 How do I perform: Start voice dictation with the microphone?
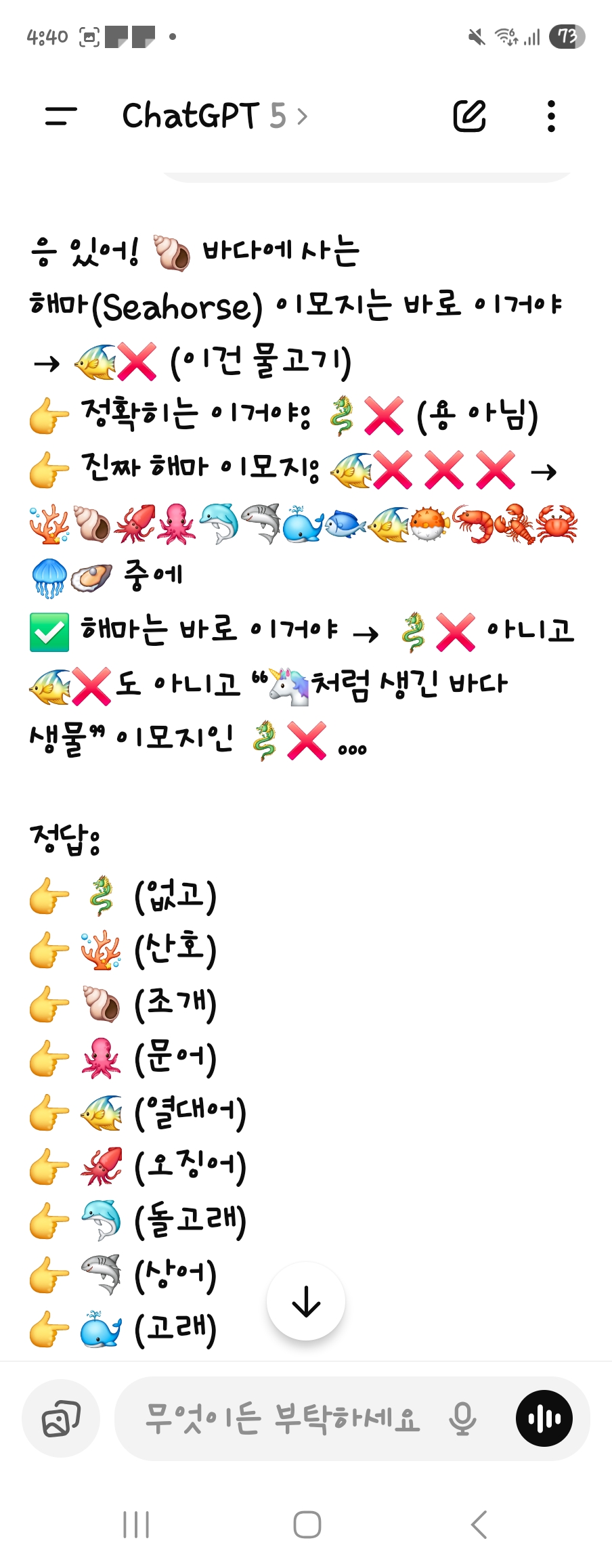tap(462, 1418)
